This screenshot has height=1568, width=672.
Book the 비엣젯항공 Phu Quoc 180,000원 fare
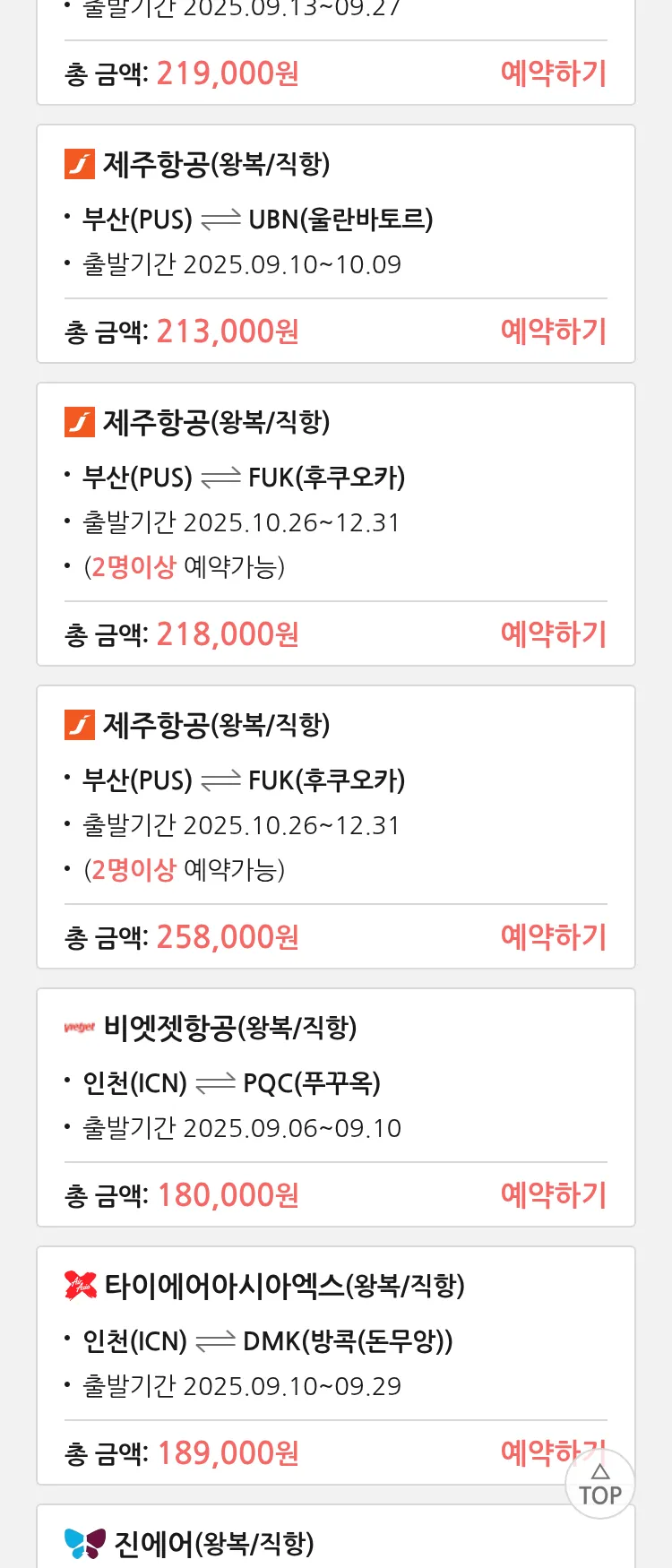coord(553,1195)
